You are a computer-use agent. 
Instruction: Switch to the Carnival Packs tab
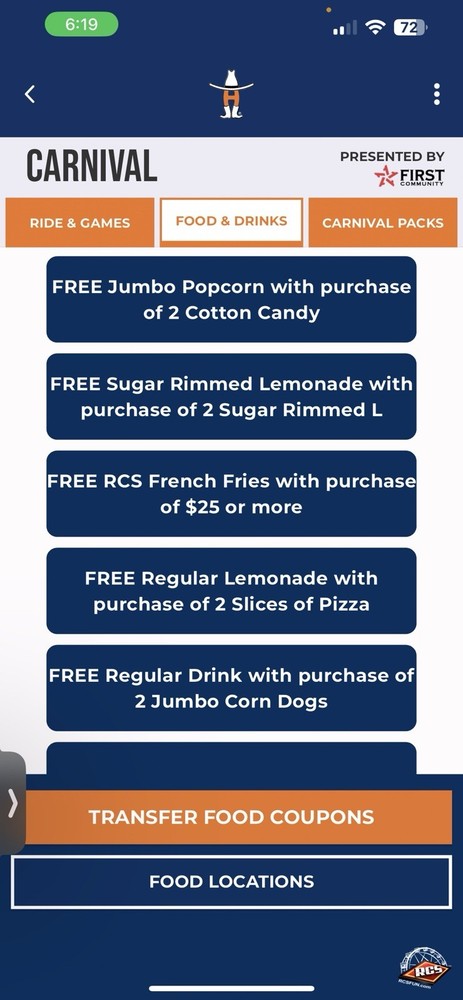(383, 223)
